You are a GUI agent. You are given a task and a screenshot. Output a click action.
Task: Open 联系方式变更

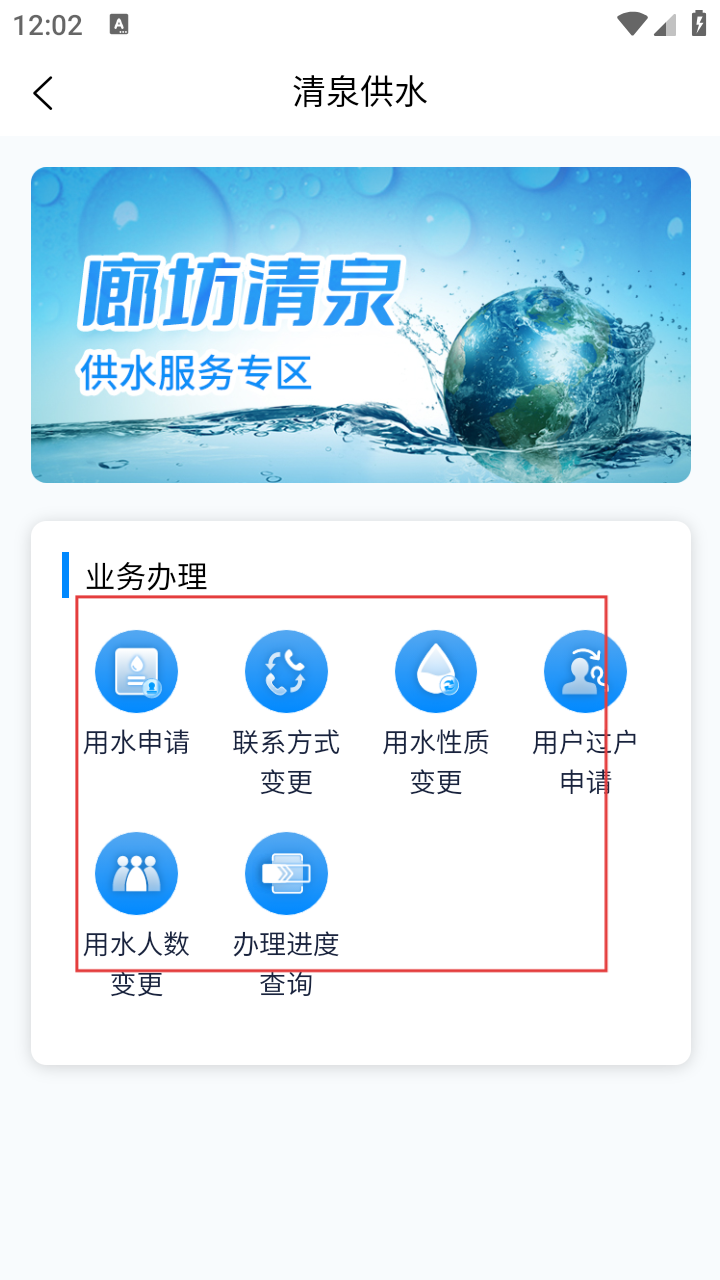point(286,713)
